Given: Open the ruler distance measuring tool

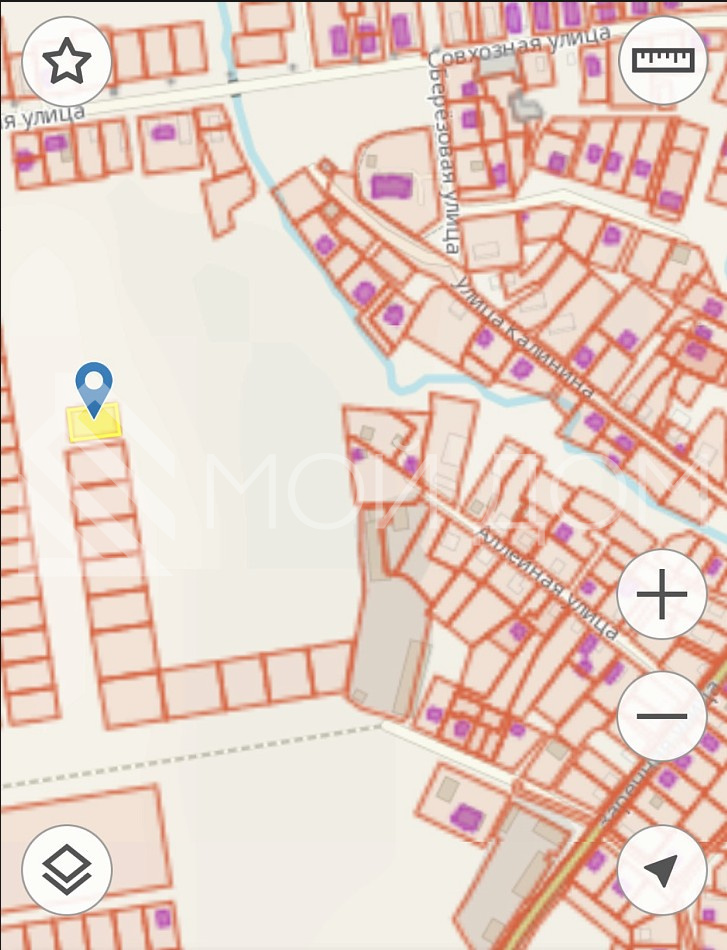Looking at the screenshot, I should [x=663, y=60].
